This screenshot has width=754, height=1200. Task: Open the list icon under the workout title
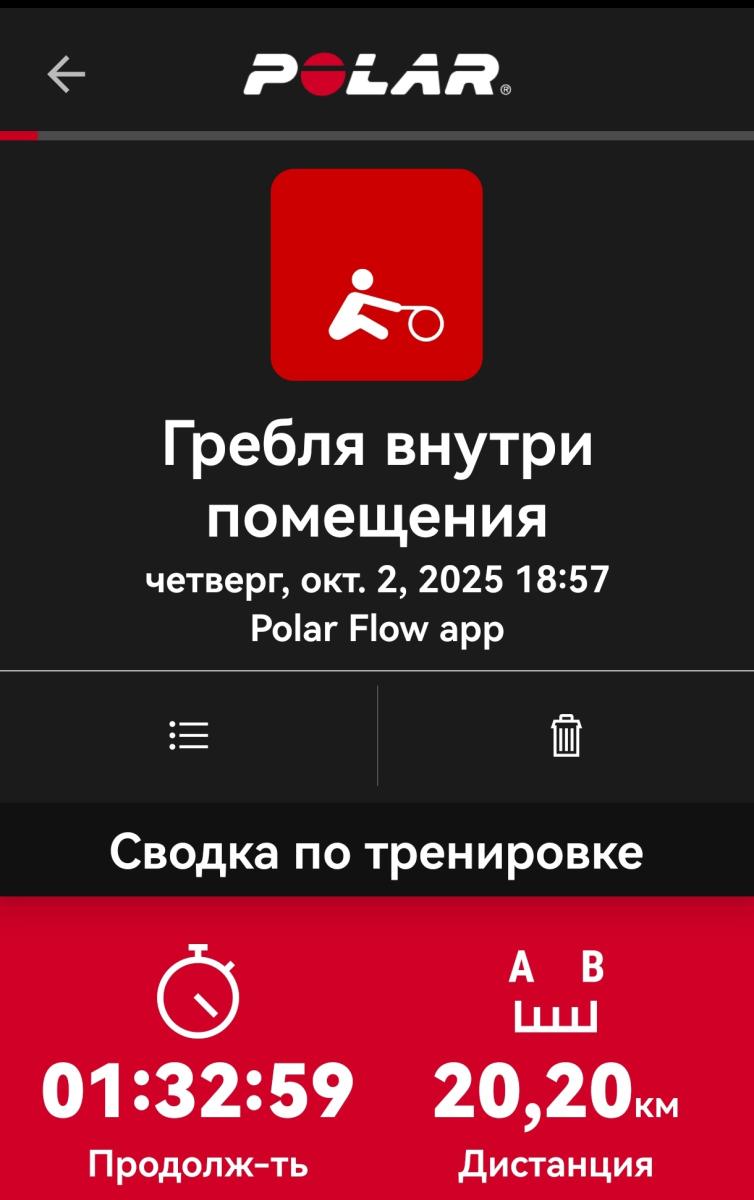[x=189, y=736]
